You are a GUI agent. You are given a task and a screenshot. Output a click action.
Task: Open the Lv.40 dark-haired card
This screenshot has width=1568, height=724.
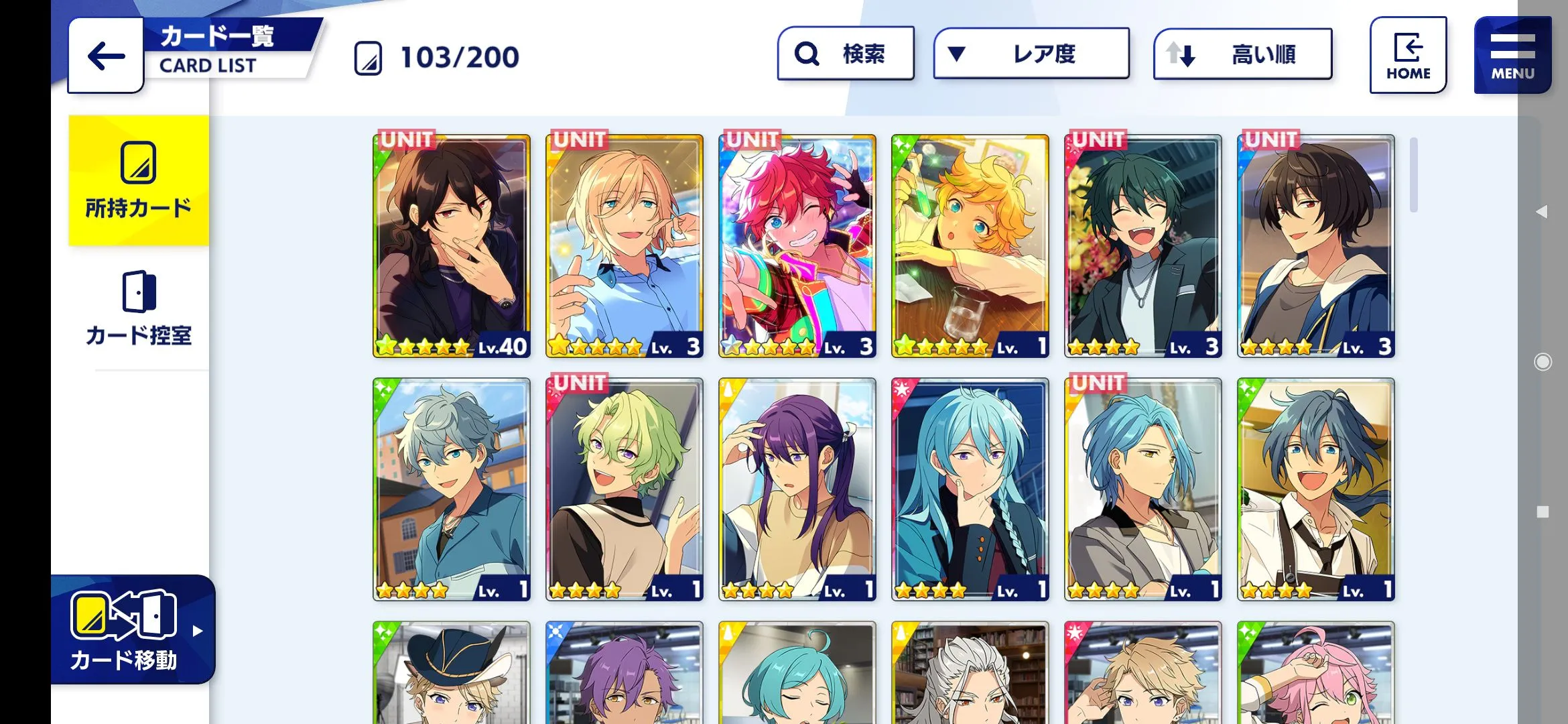[x=452, y=246]
